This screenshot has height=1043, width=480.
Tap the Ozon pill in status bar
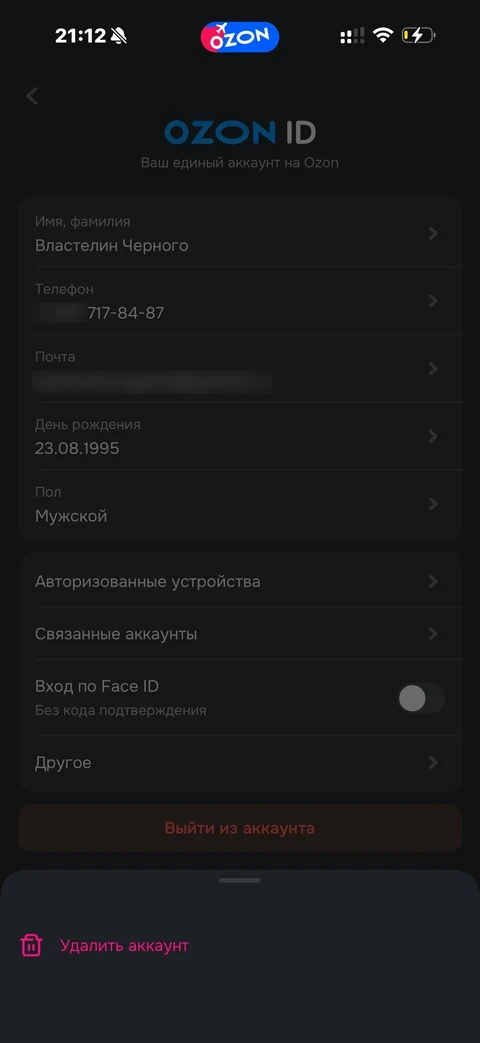click(x=240, y=37)
